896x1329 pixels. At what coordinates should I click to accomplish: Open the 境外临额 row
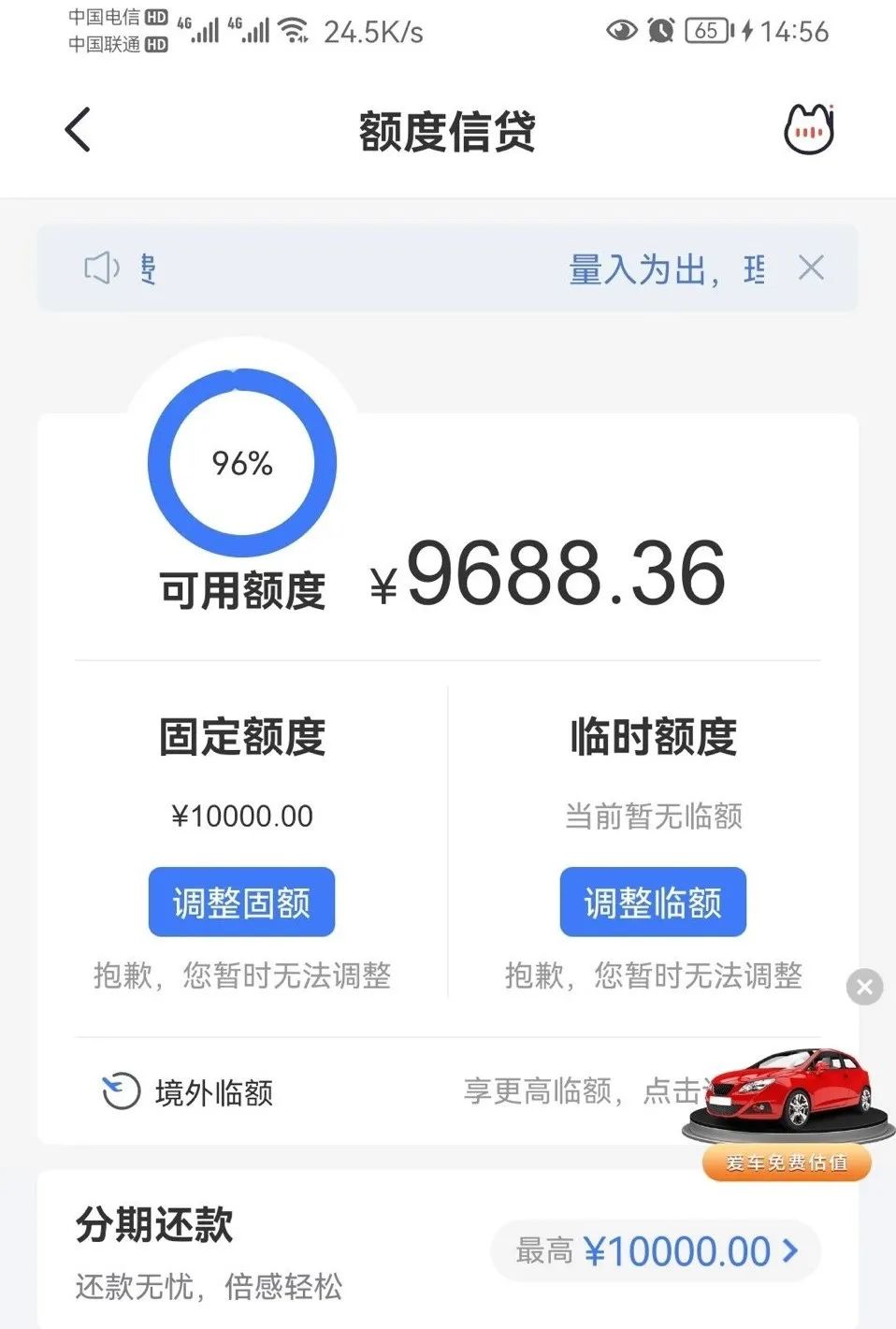click(x=213, y=1092)
